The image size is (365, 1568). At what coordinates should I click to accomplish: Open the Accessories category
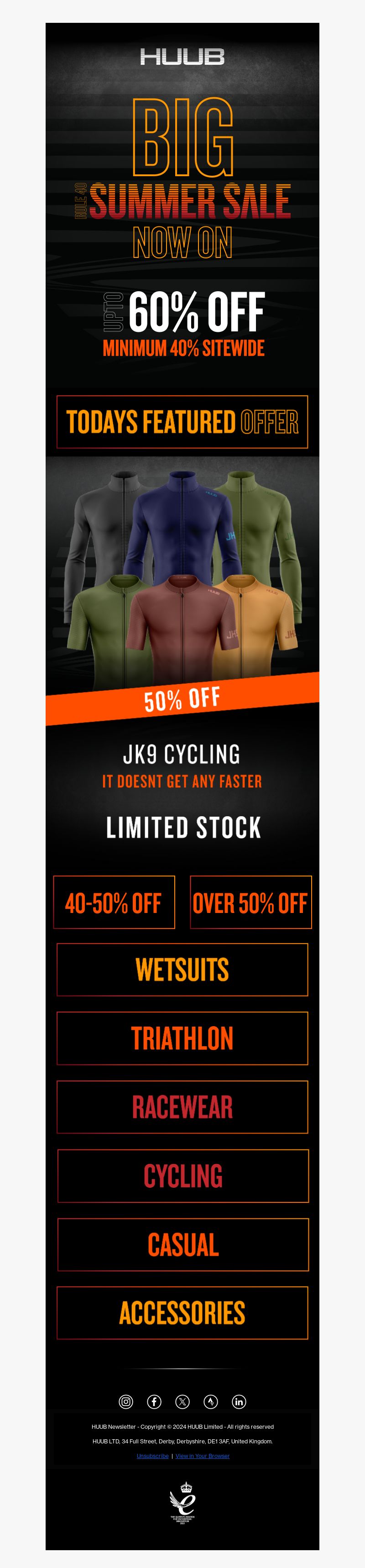[182, 1313]
